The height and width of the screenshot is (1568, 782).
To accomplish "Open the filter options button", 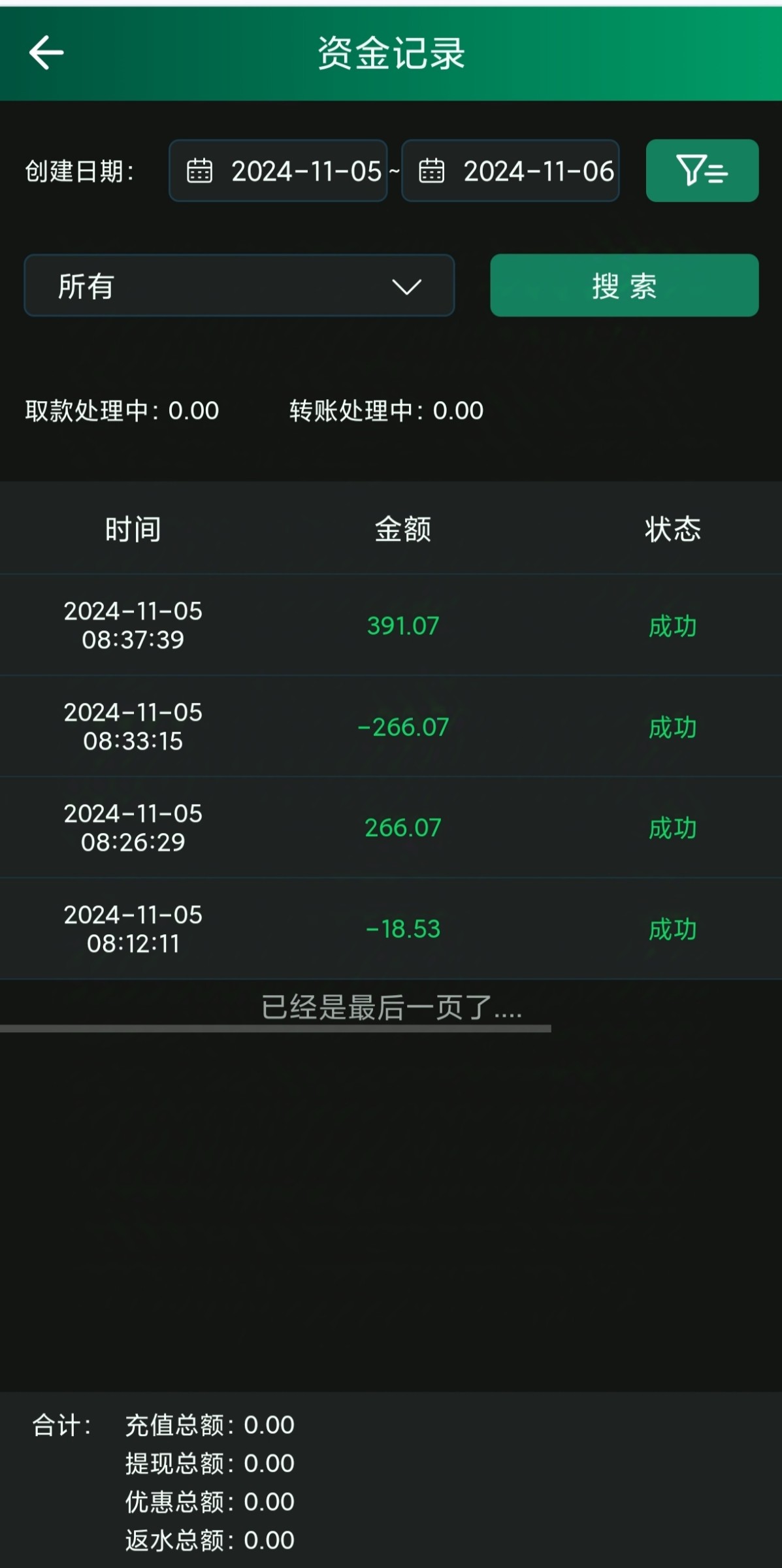I will [702, 171].
